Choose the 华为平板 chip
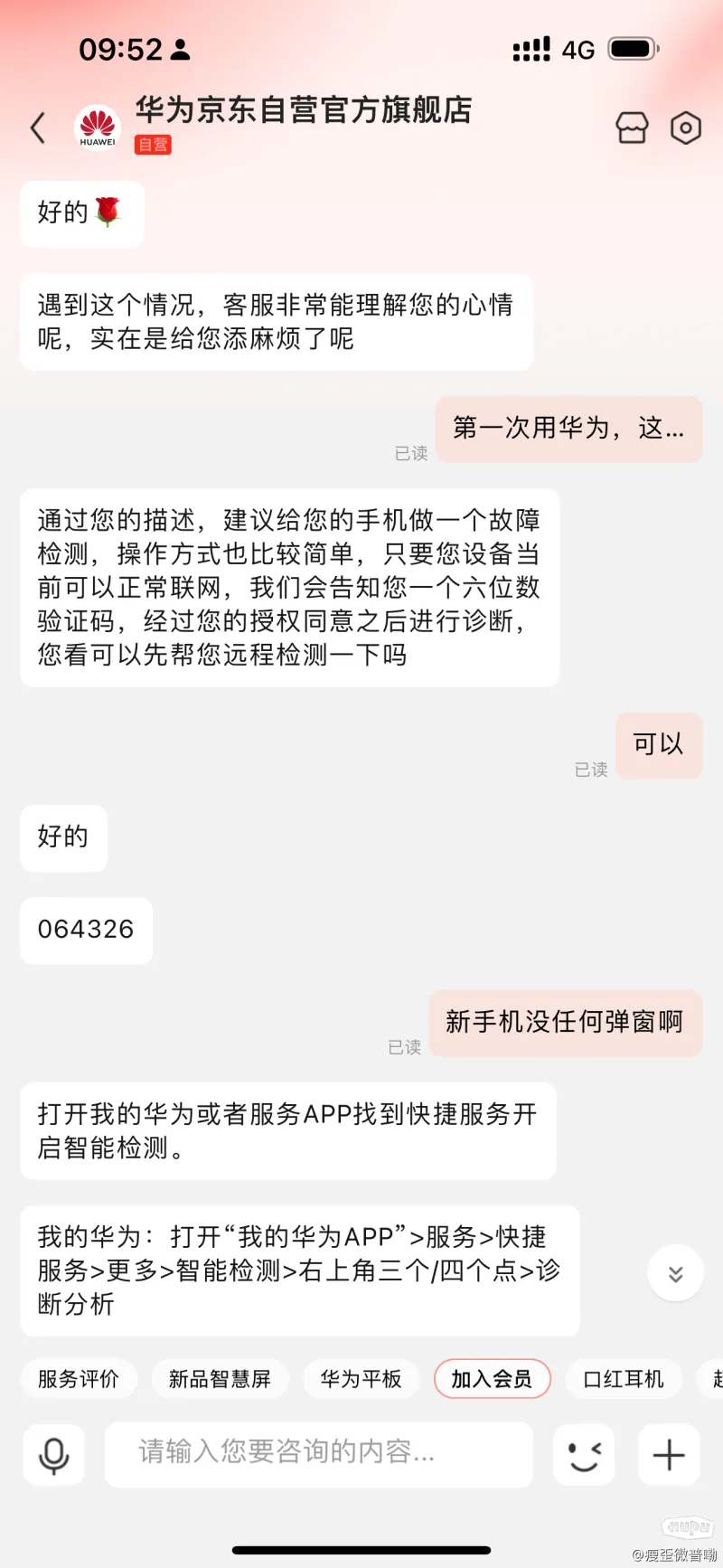The height and width of the screenshot is (1568, 723). (x=361, y=1379)
